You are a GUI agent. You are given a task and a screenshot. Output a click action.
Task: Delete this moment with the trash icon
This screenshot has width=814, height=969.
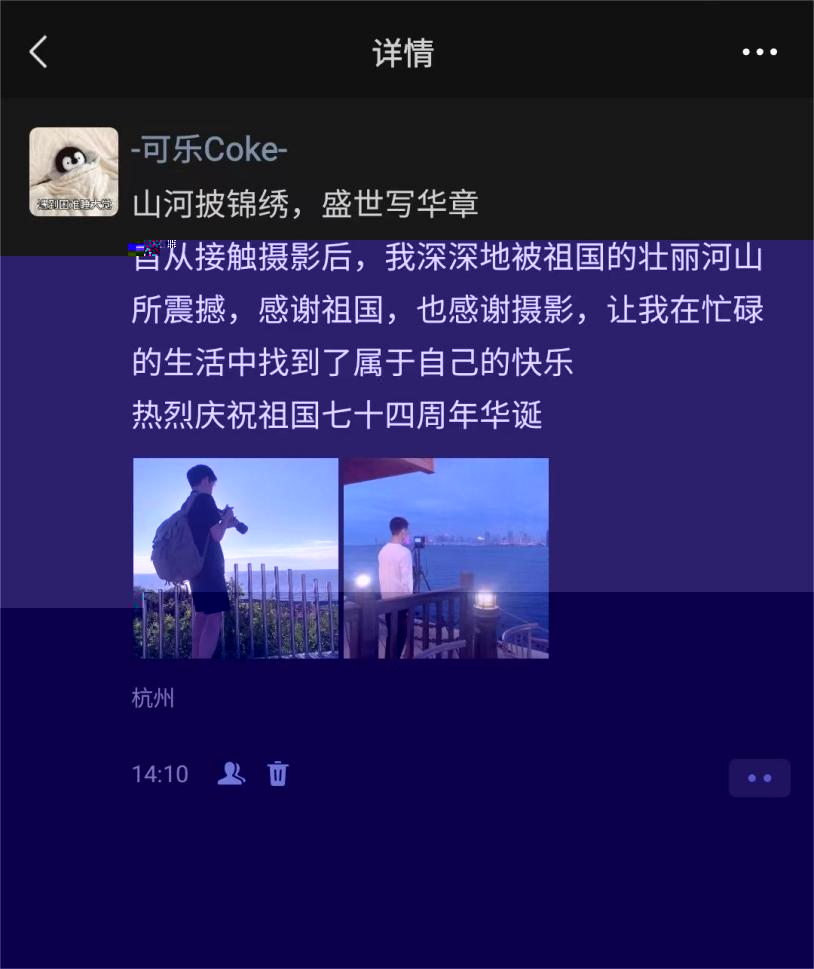click(278, 773)
